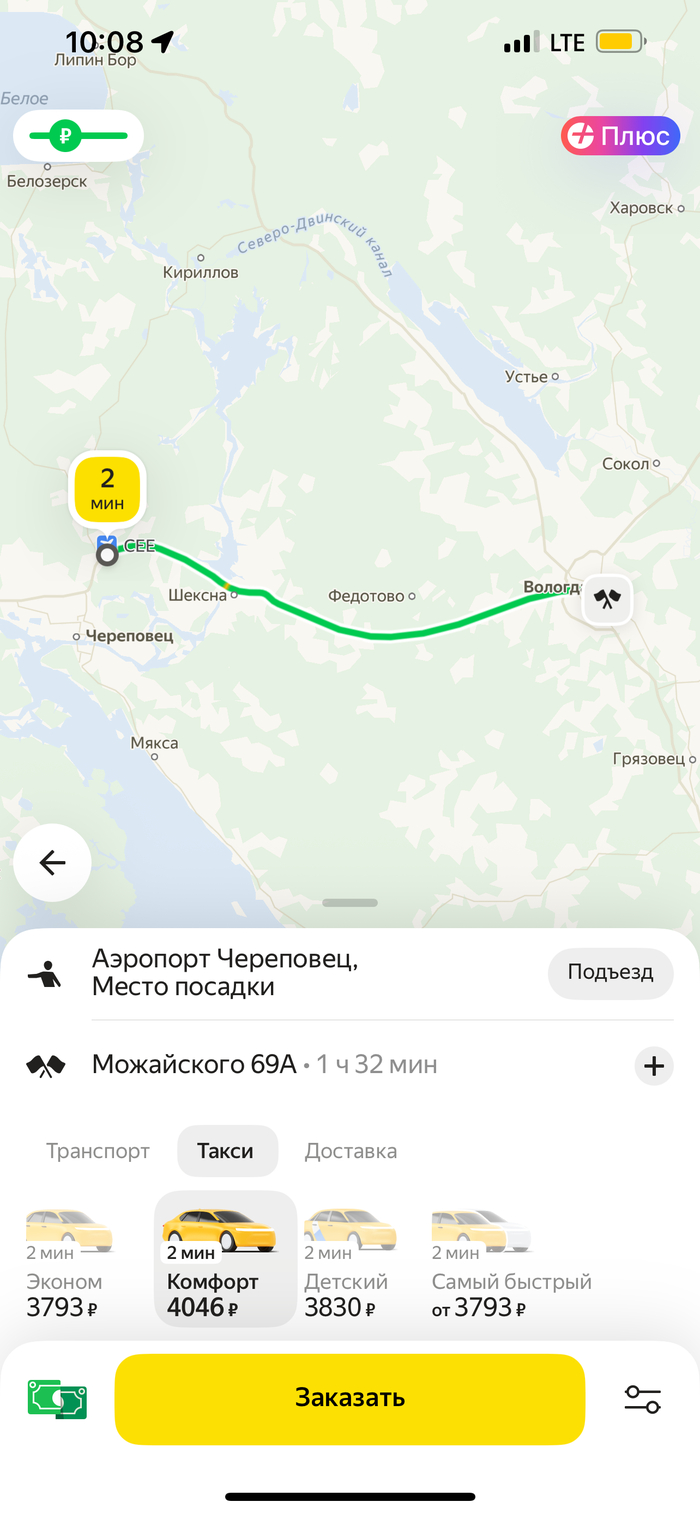The width and height of the screenshot is (700, 1514).
Task: Open the ruble price slider control
Action: (78, 135)
